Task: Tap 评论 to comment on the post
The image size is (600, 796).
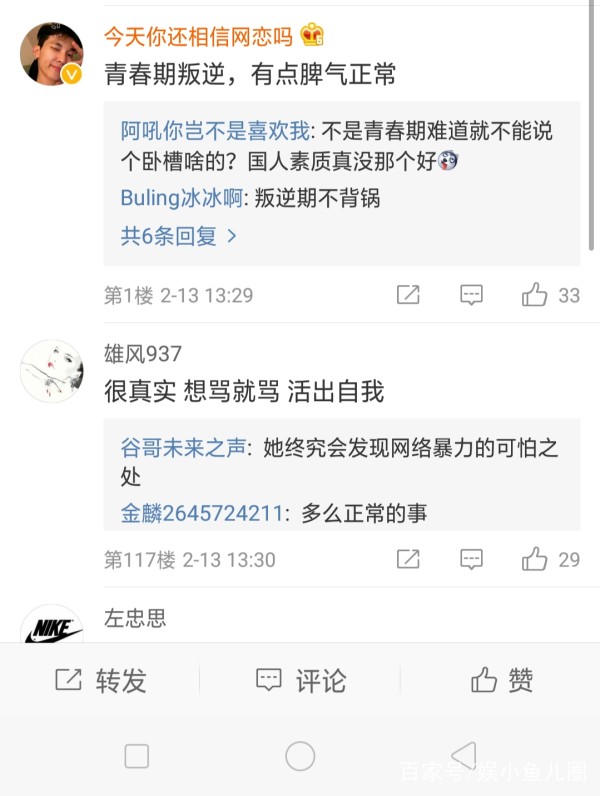Action: click(301, 681)
